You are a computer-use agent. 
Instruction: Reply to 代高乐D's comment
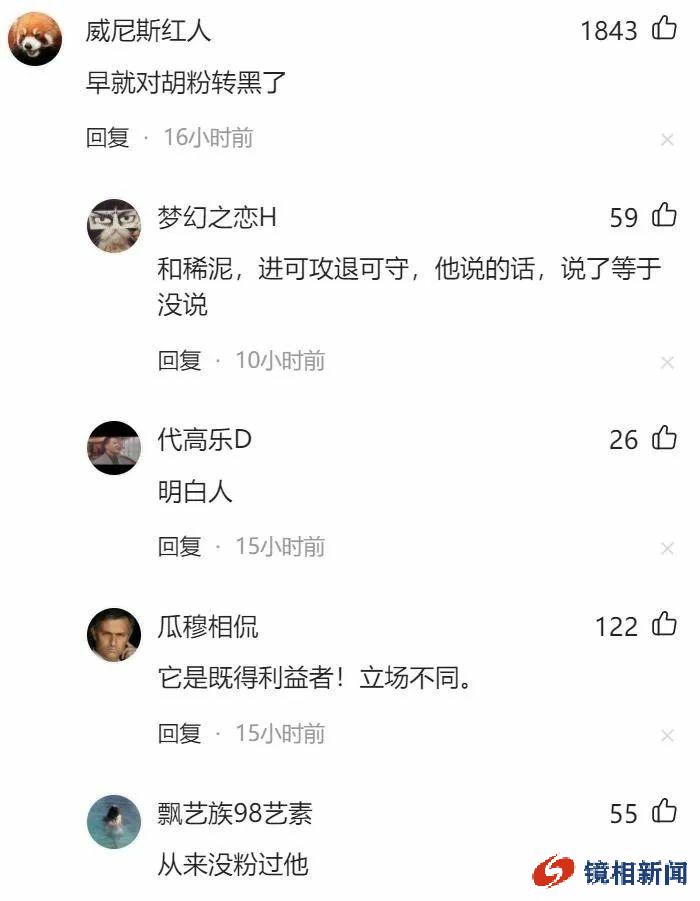(x=180, y=547)
